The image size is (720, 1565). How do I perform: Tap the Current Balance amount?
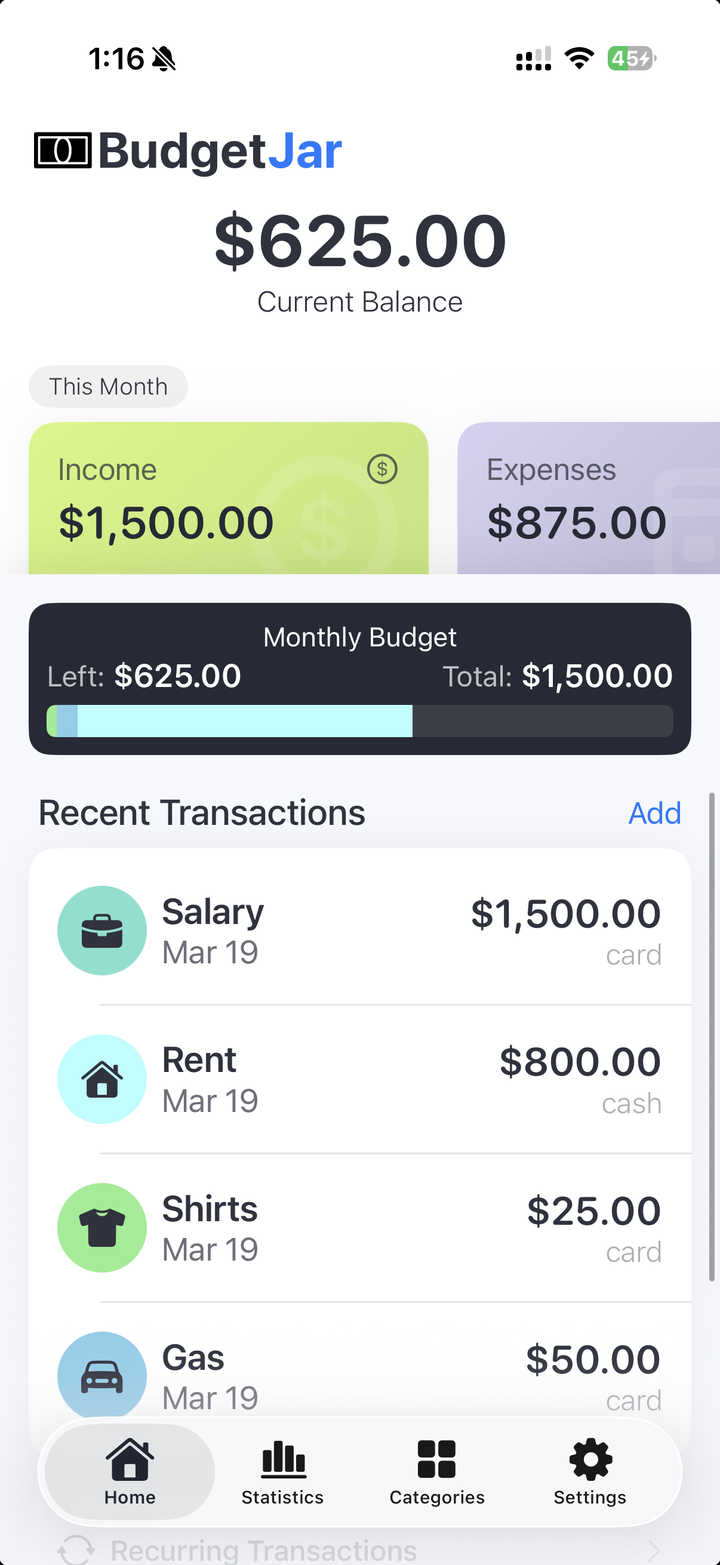360,240
